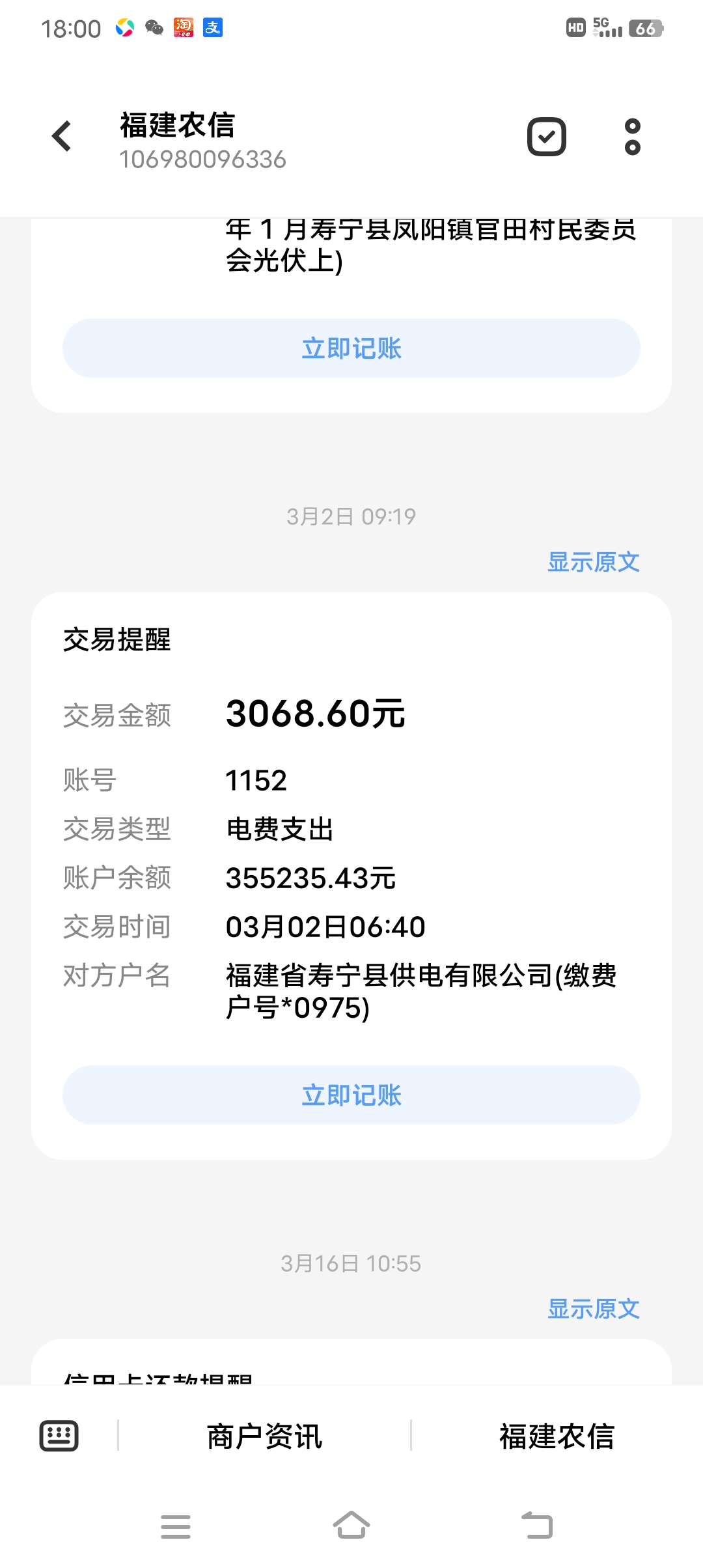Open the 福建农信 bottom menu

tap(557, 1436)
